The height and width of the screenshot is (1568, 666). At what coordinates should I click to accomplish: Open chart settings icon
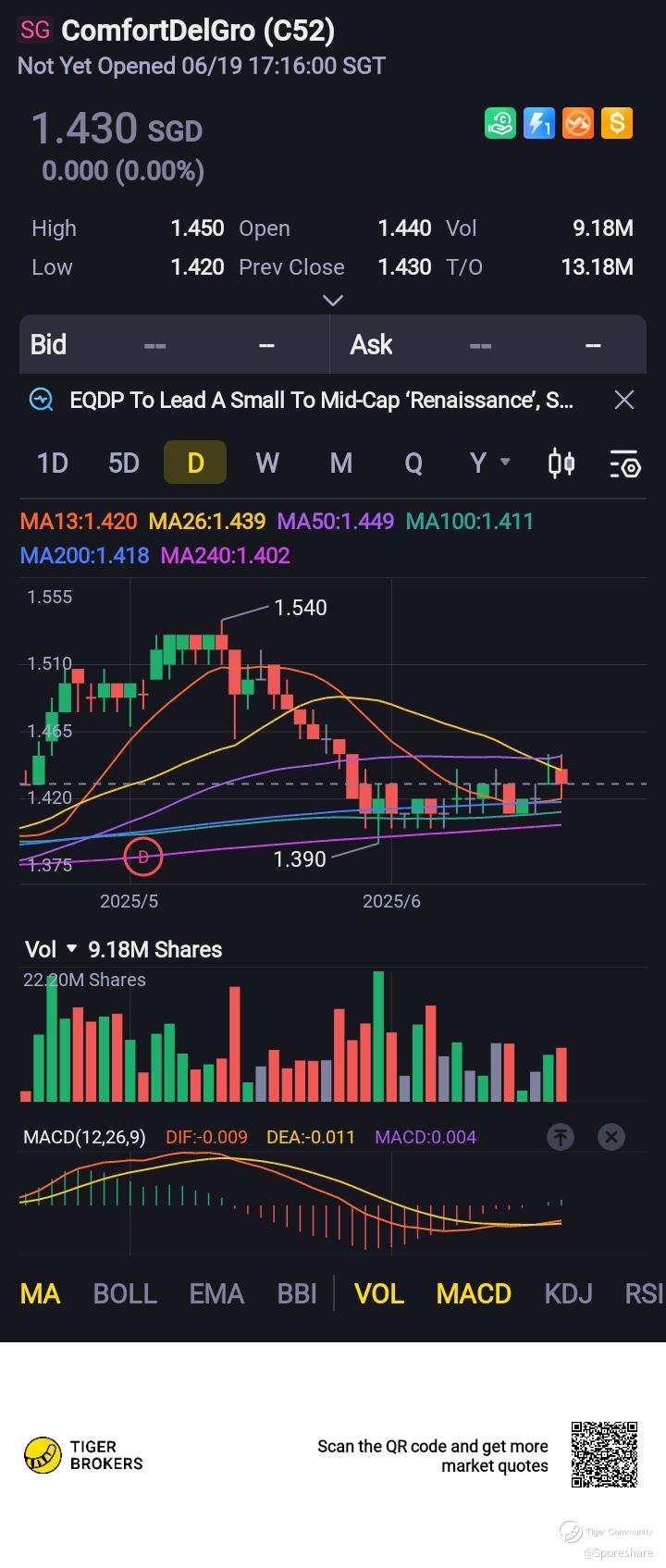coord(624,463)
